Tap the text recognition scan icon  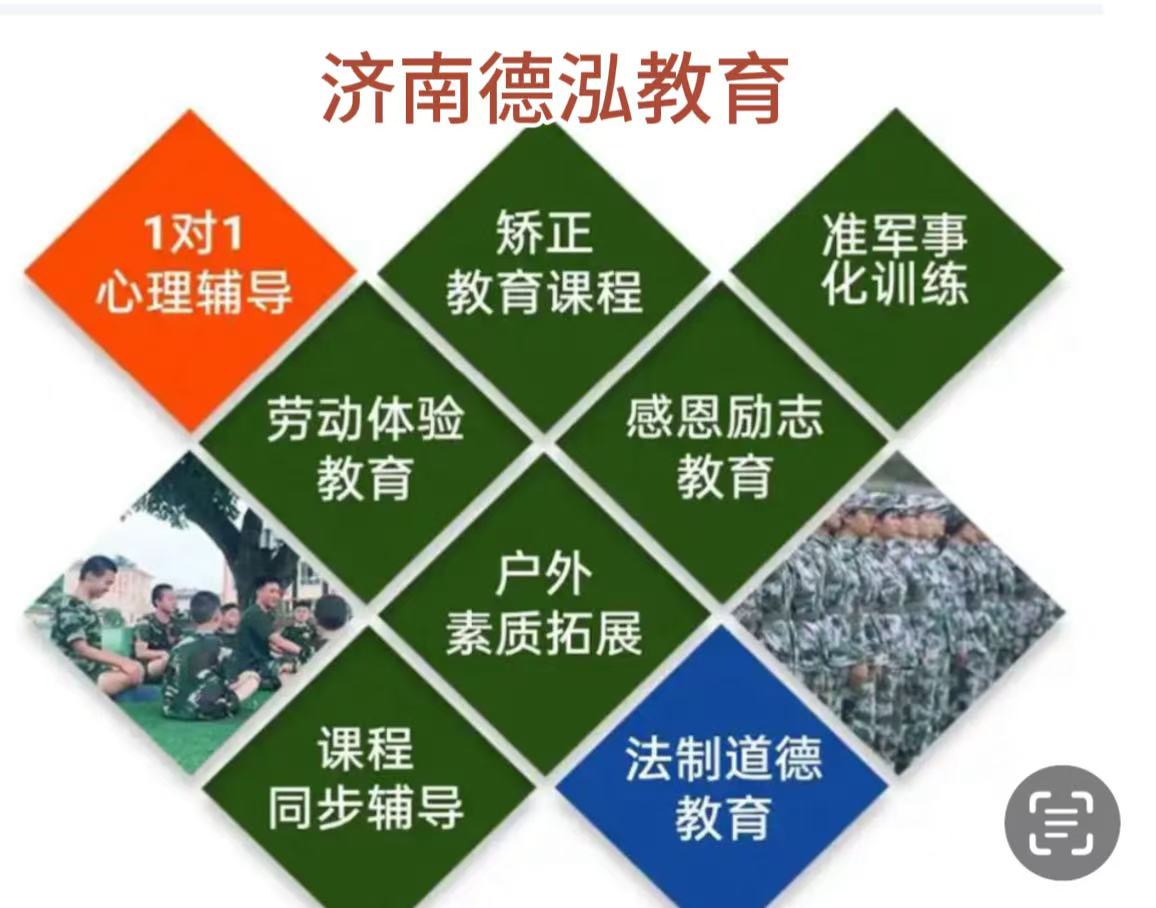coord(1062,823)
